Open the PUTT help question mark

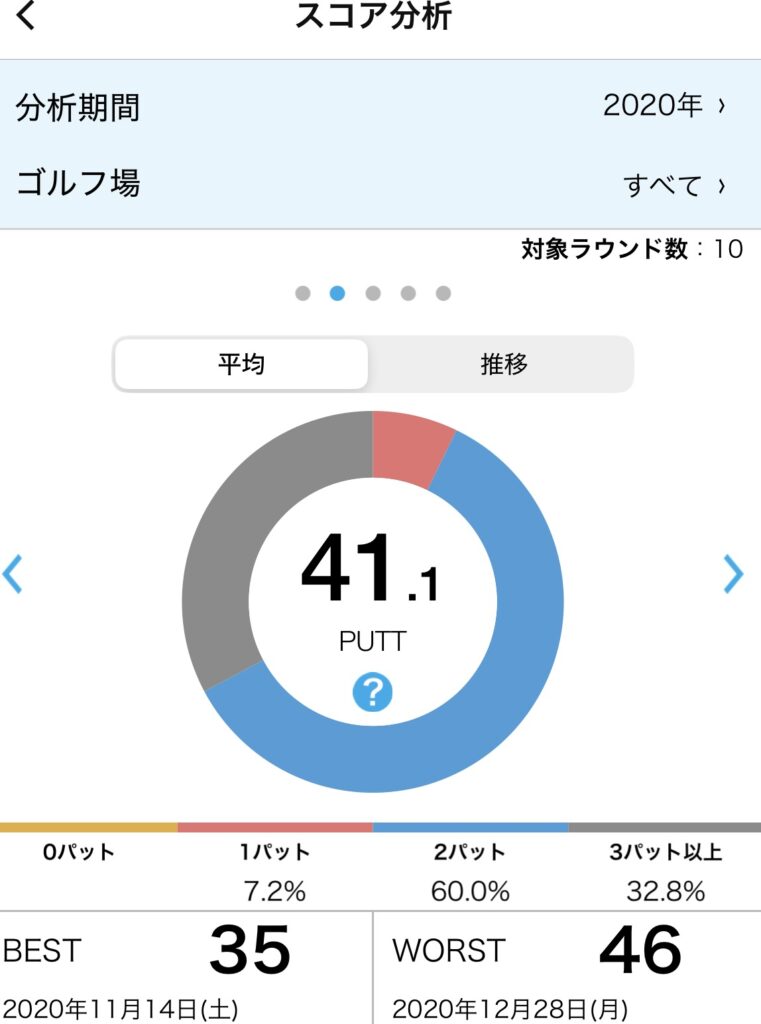pyautogui.click(x=372, y=692)
